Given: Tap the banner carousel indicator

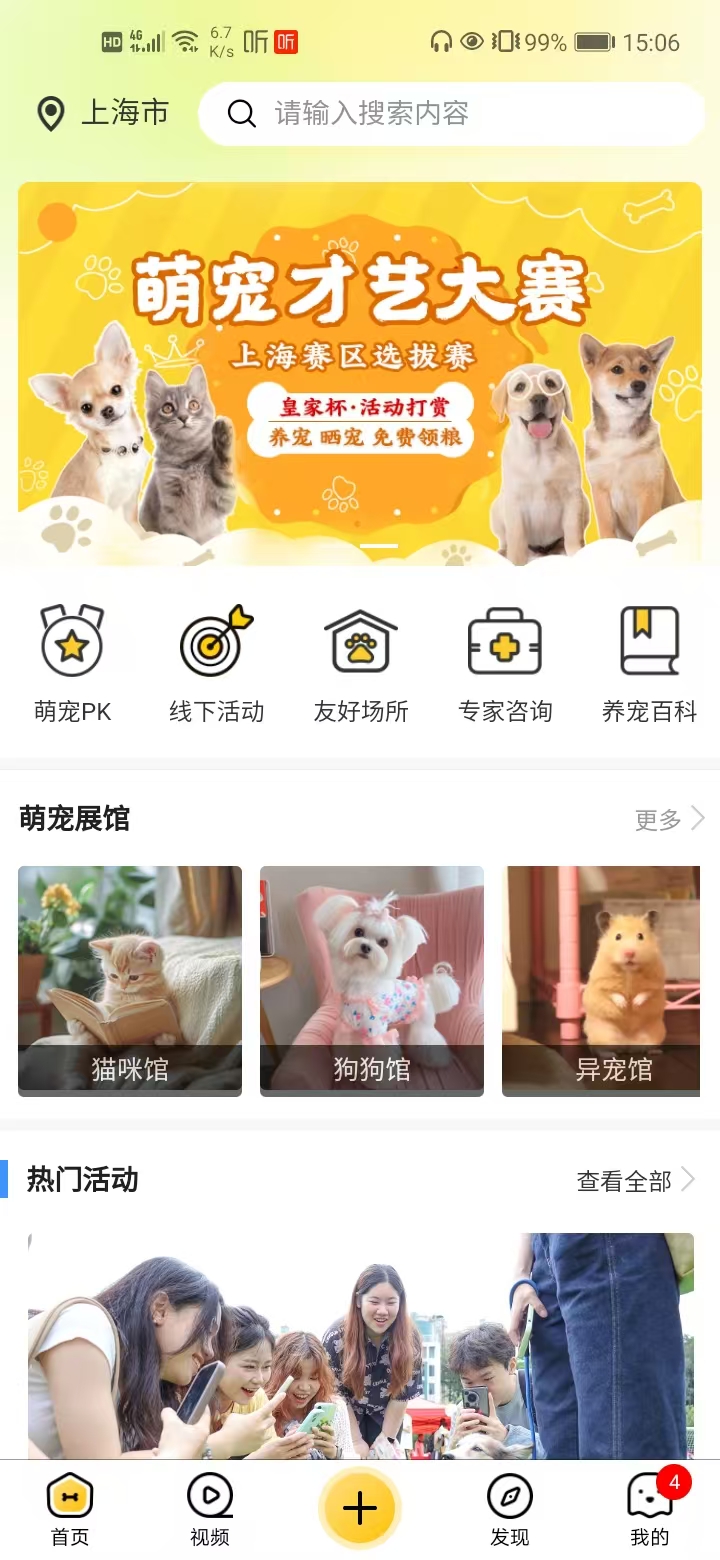Looking at the screenshot, I should (377, 545).
